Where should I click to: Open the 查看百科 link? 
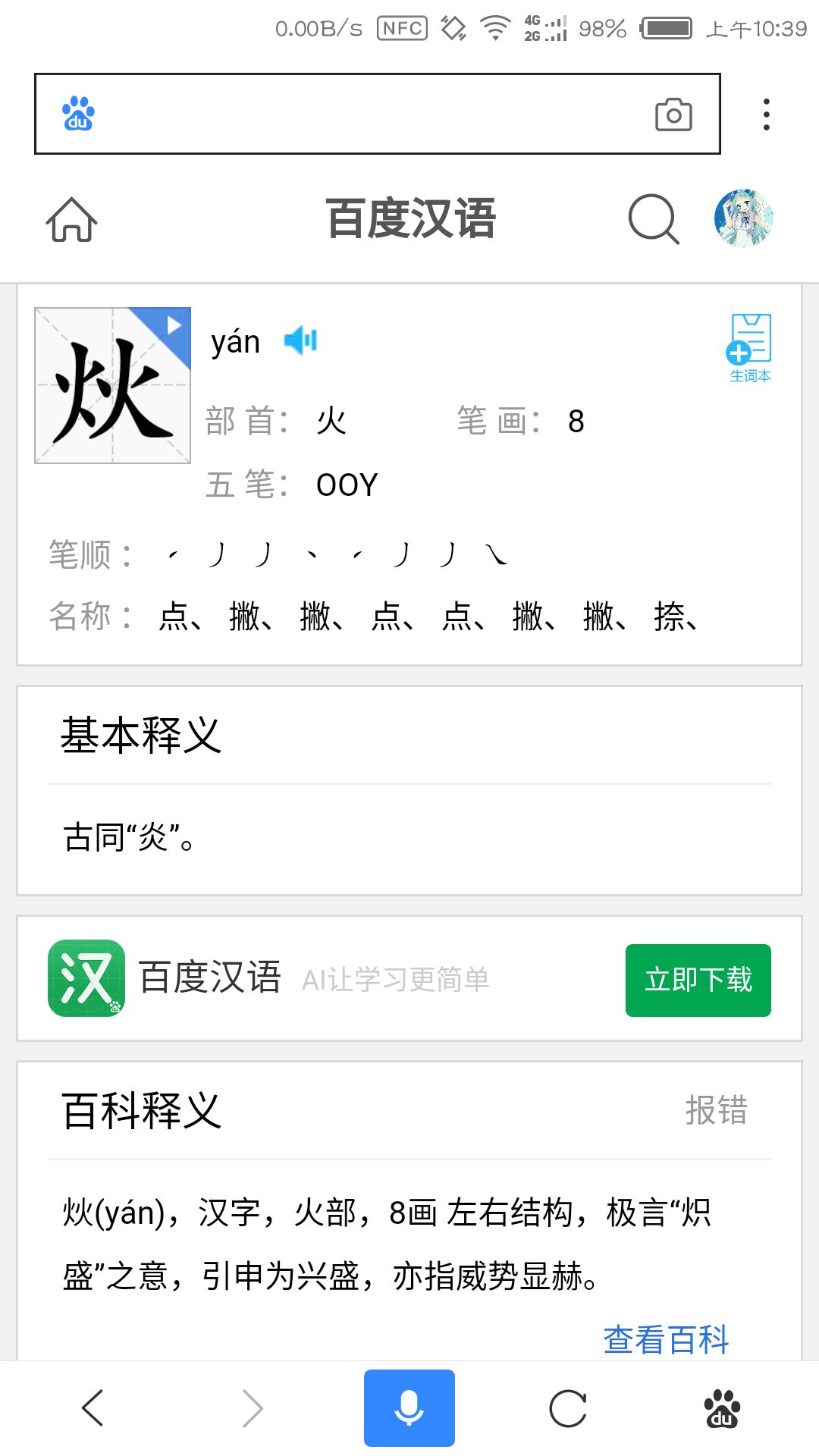(666, 1339)
